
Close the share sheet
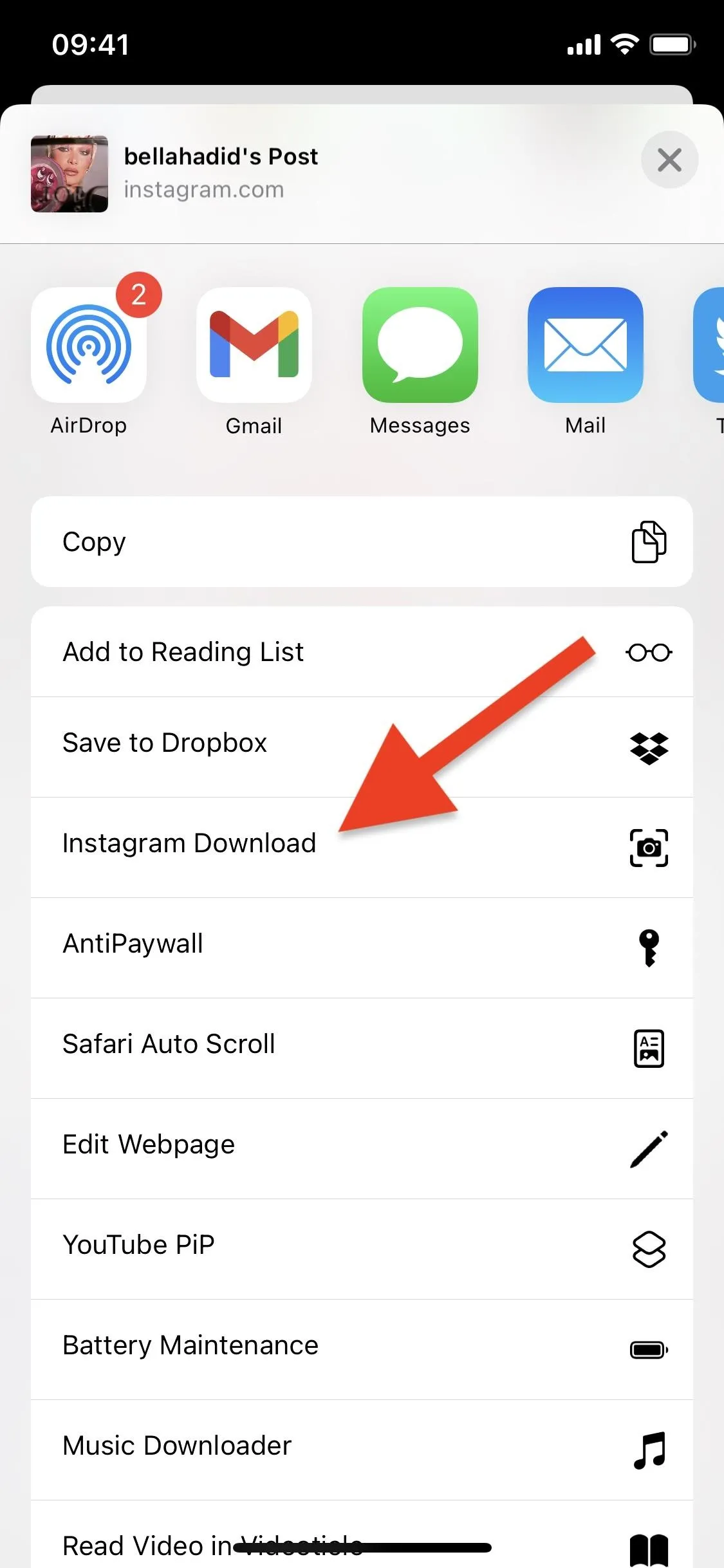point(669,160)
